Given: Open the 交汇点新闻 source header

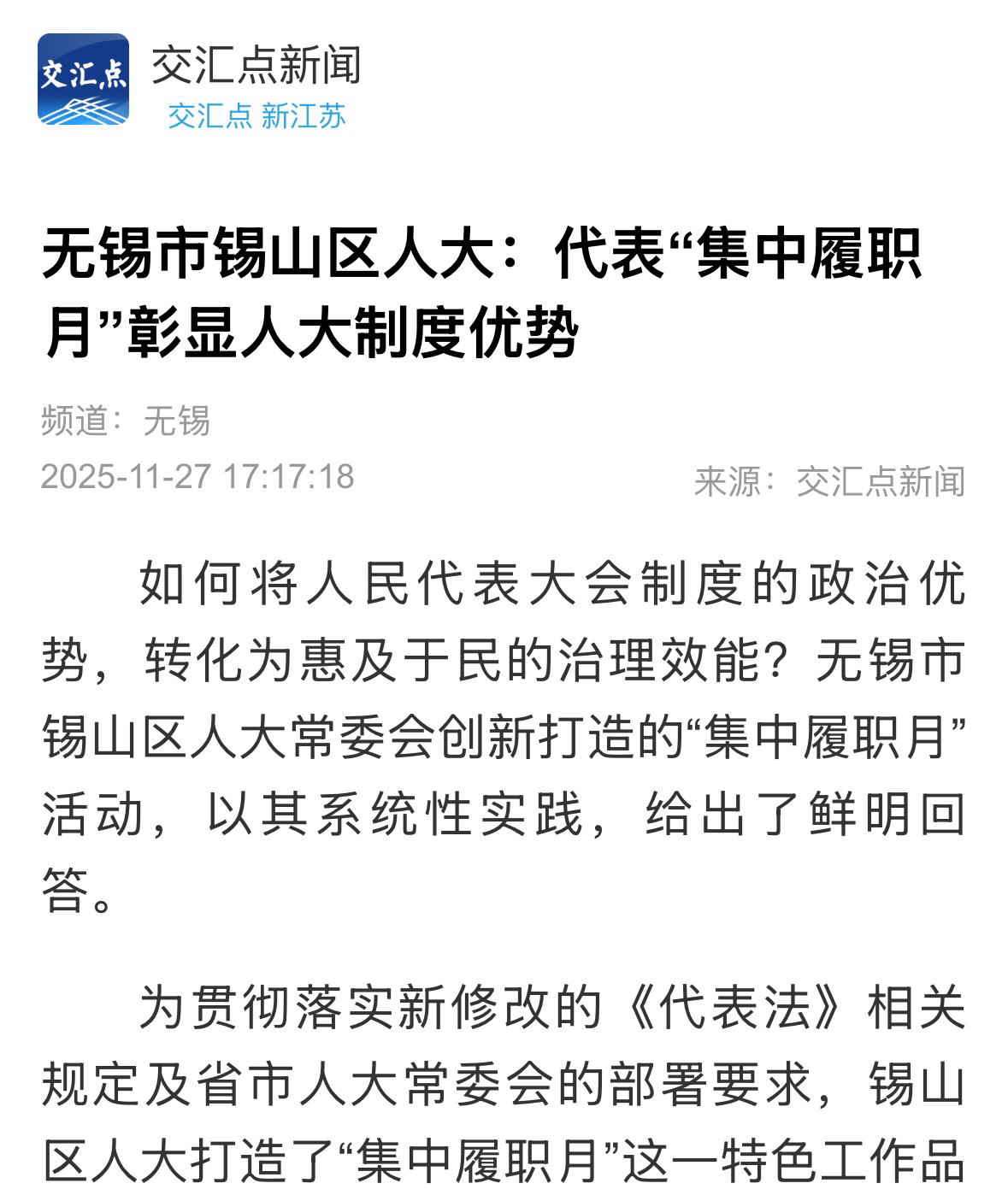Looking at the screenshot, I should 256,66.
